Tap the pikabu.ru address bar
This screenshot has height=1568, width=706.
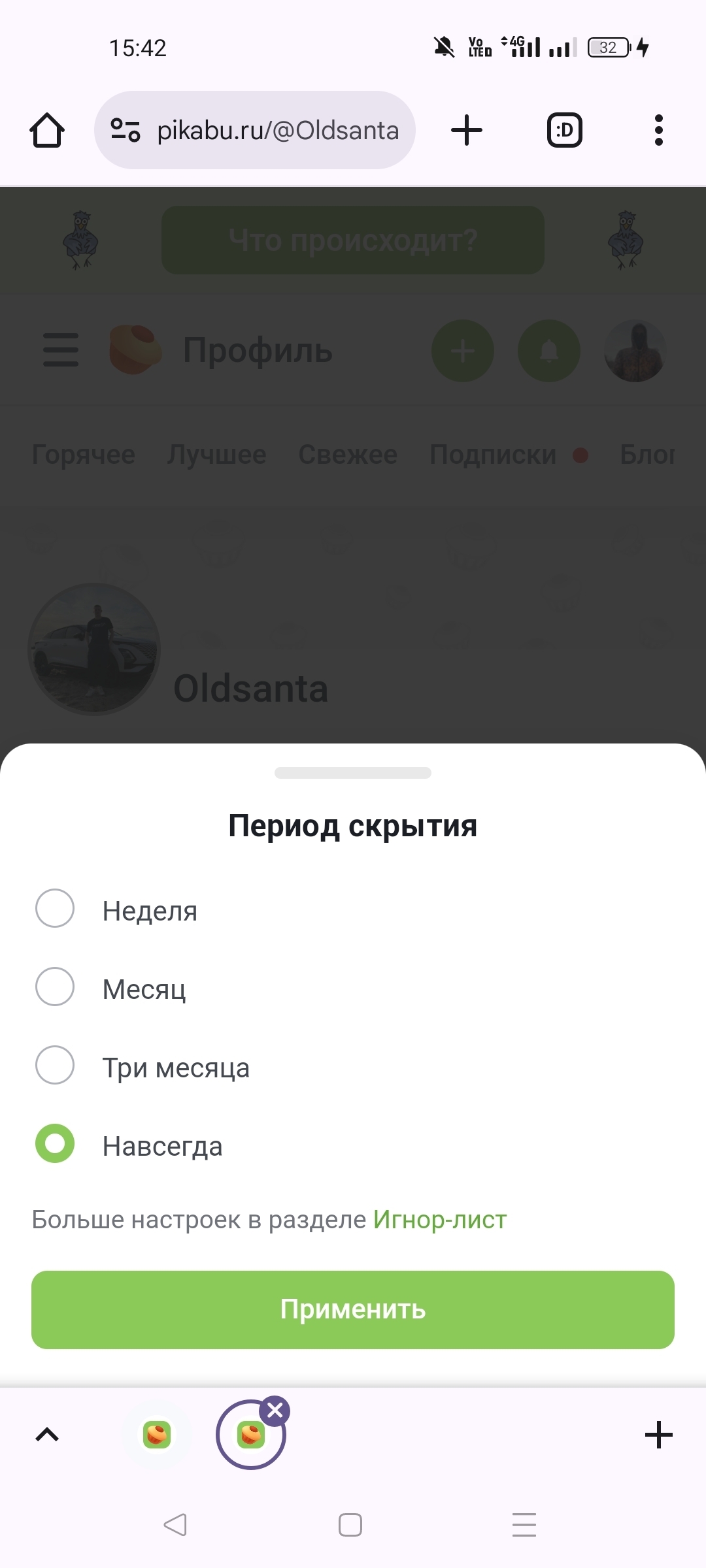coord(255,130)
